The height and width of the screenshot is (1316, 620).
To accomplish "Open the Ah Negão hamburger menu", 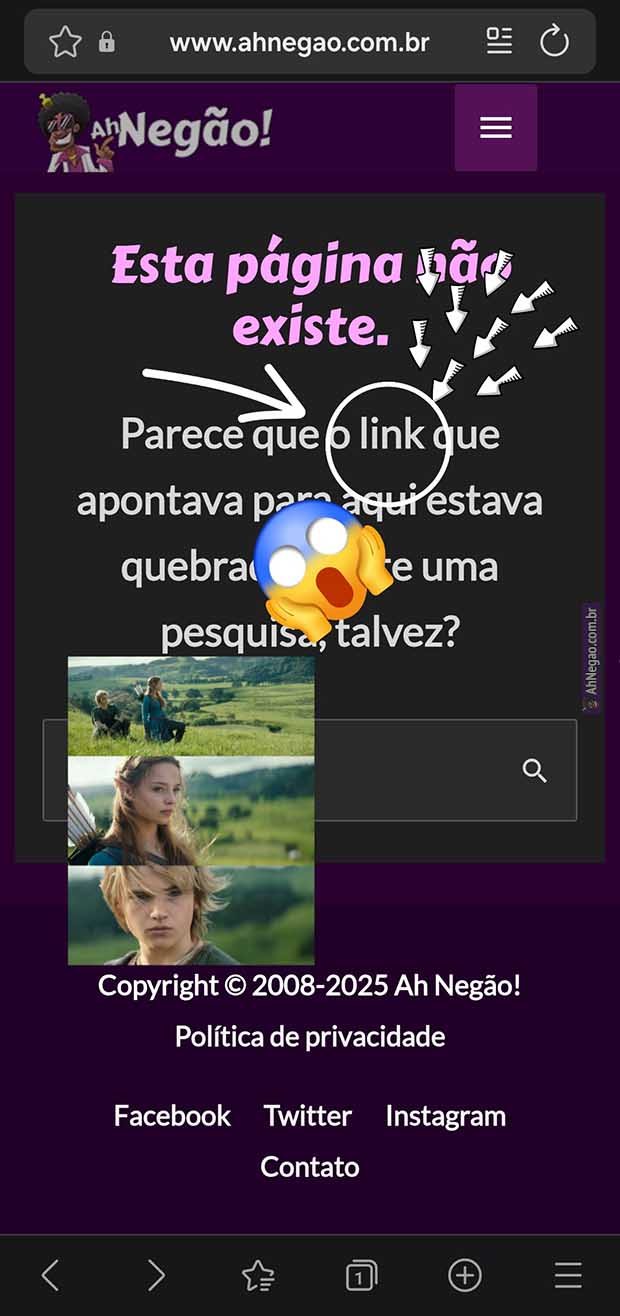I will (x=496, y=128).
